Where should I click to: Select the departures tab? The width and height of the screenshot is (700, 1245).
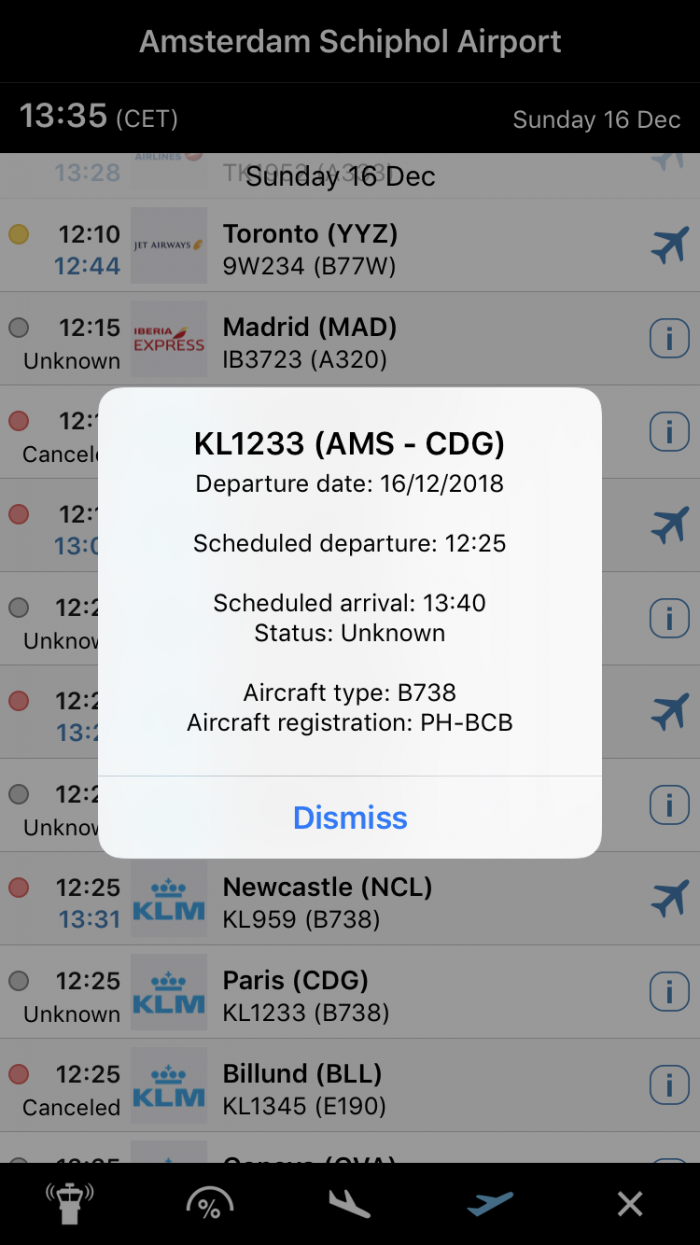(489, 1204)
